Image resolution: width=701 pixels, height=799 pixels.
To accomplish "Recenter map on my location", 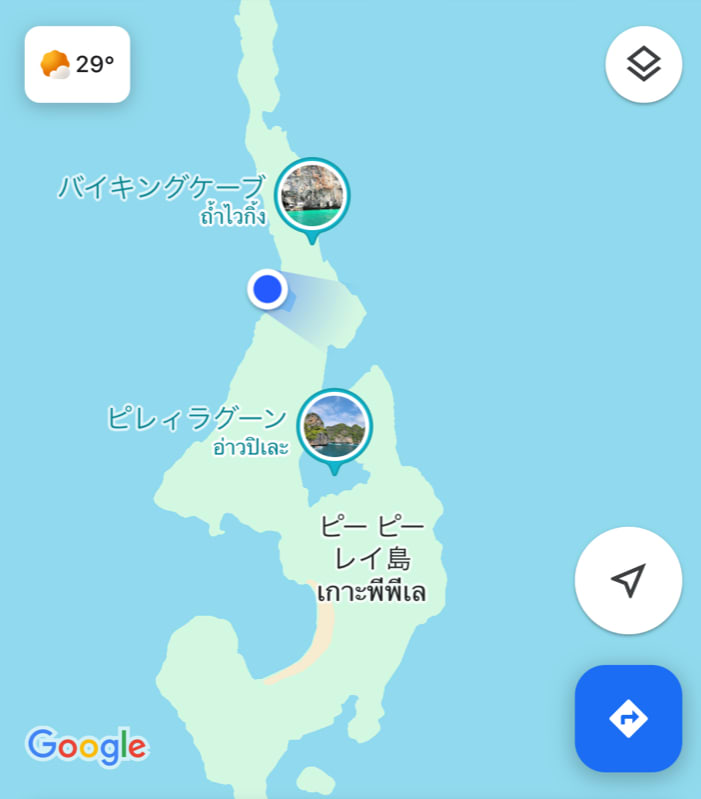I will tap(628, 580).
